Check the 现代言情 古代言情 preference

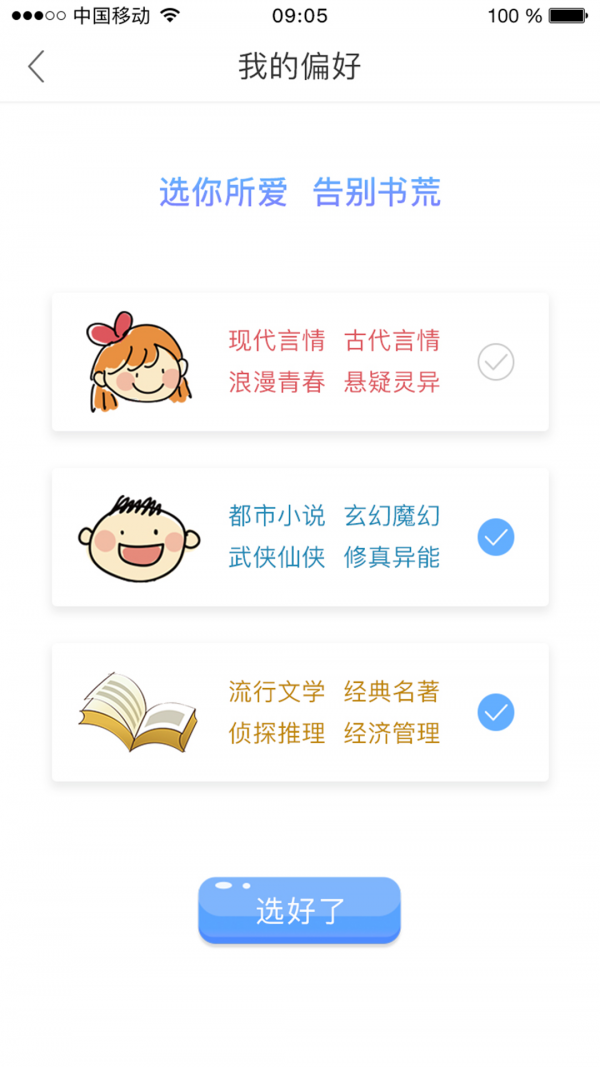point(496,362)
